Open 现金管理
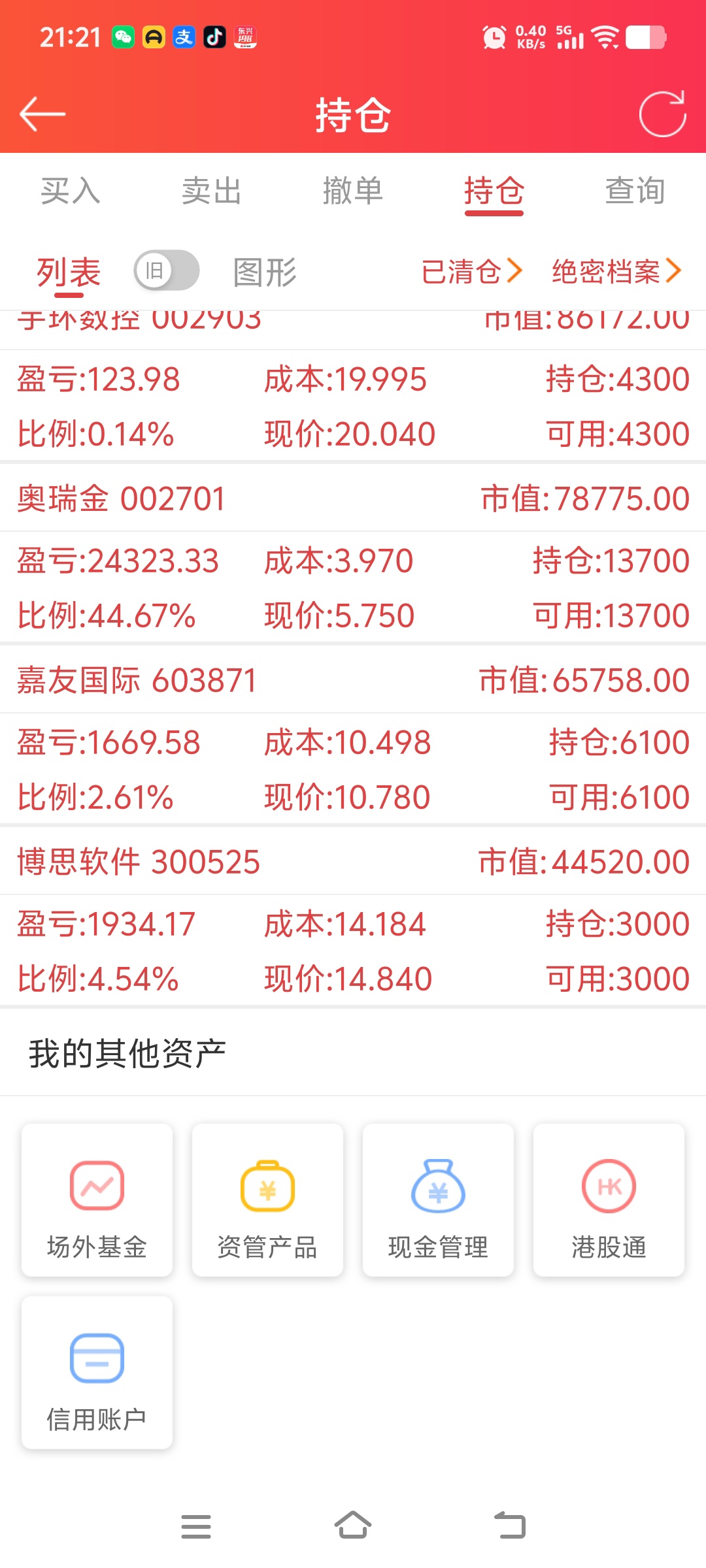The height and width of the screenshot is (1568, 706). 439,1200
